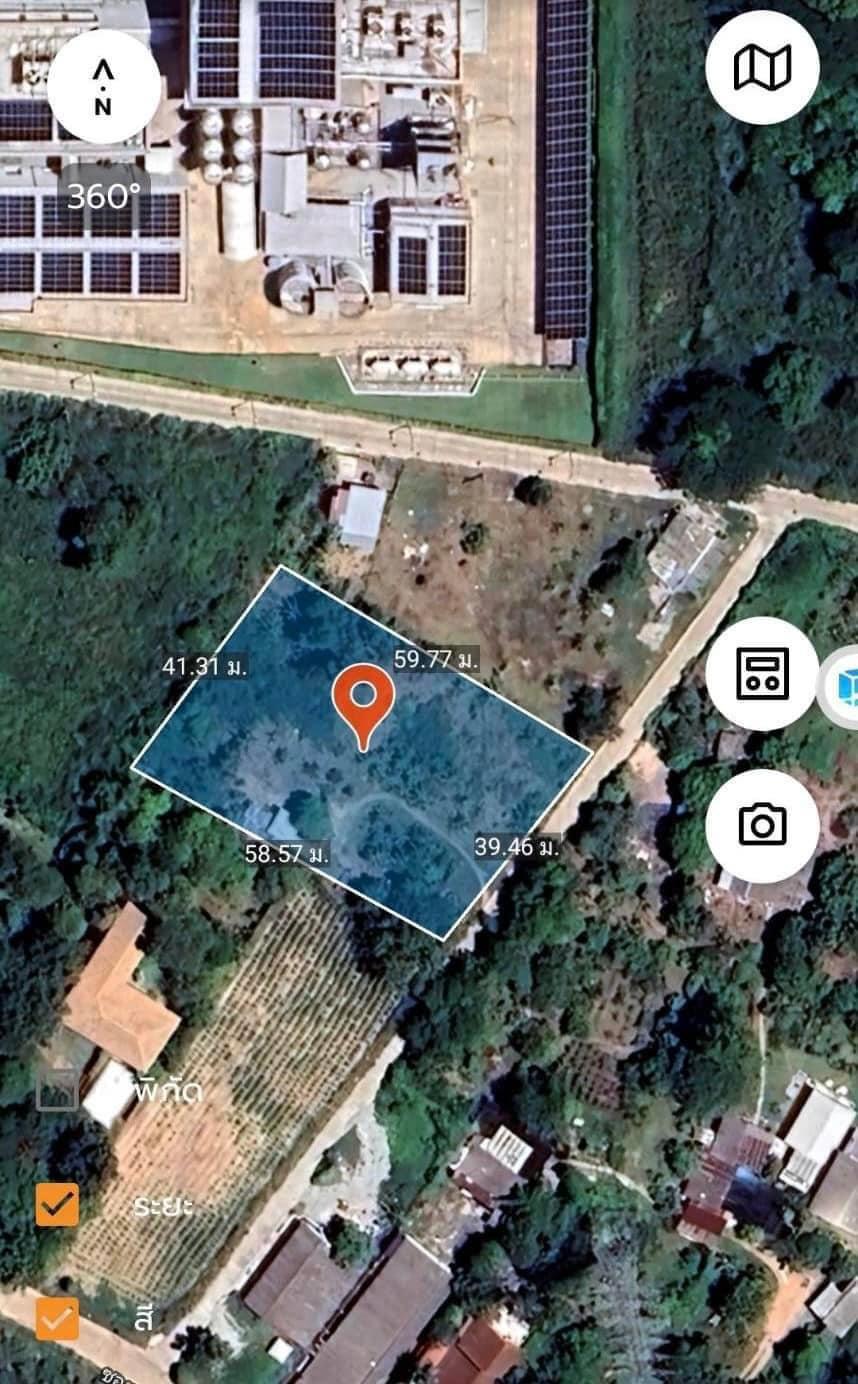Open the map layers button
The width and height of the screenshot is (858, 1384).
(x=762, y=68)
